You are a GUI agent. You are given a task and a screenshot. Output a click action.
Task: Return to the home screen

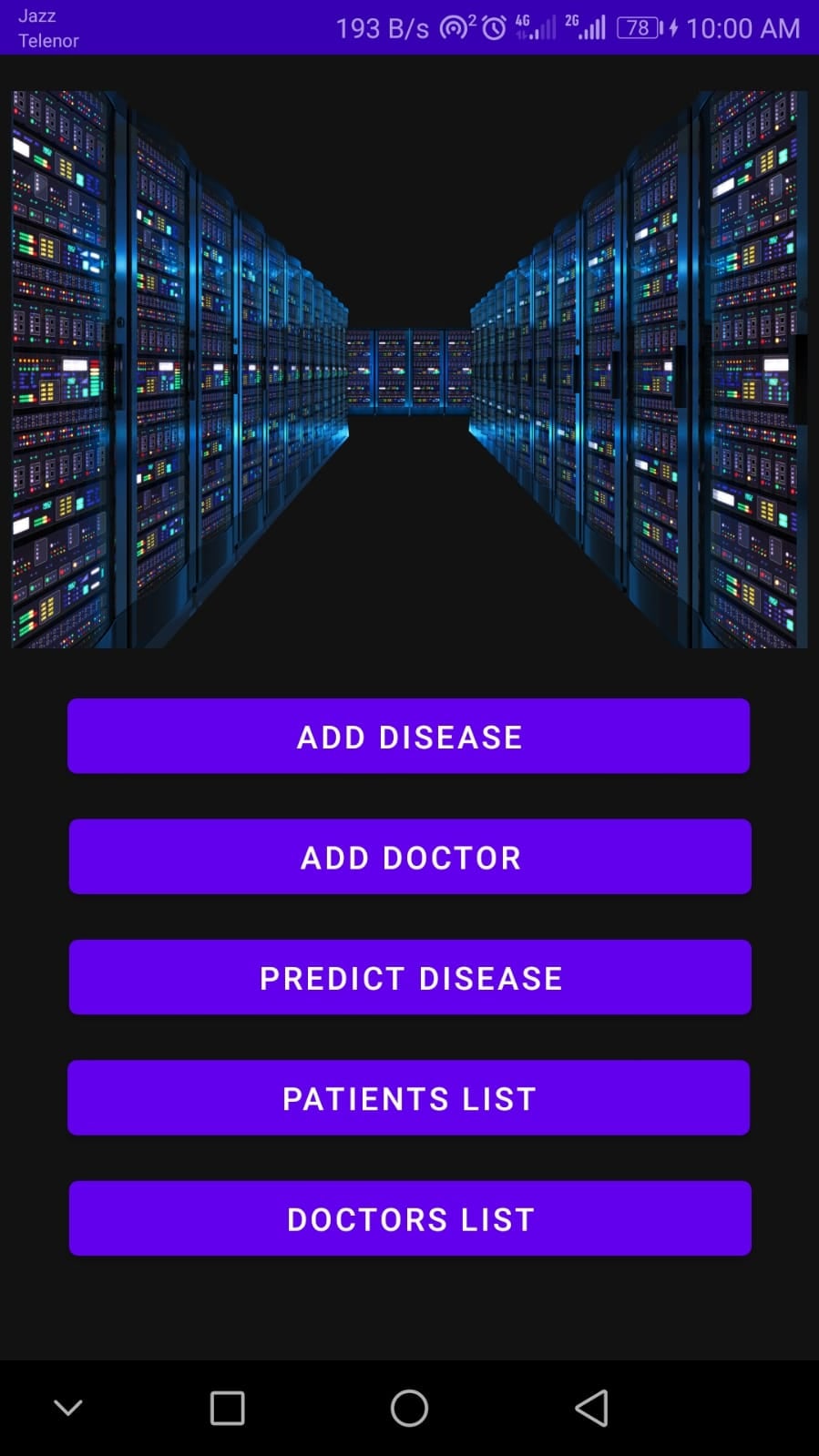point(409,1408)
